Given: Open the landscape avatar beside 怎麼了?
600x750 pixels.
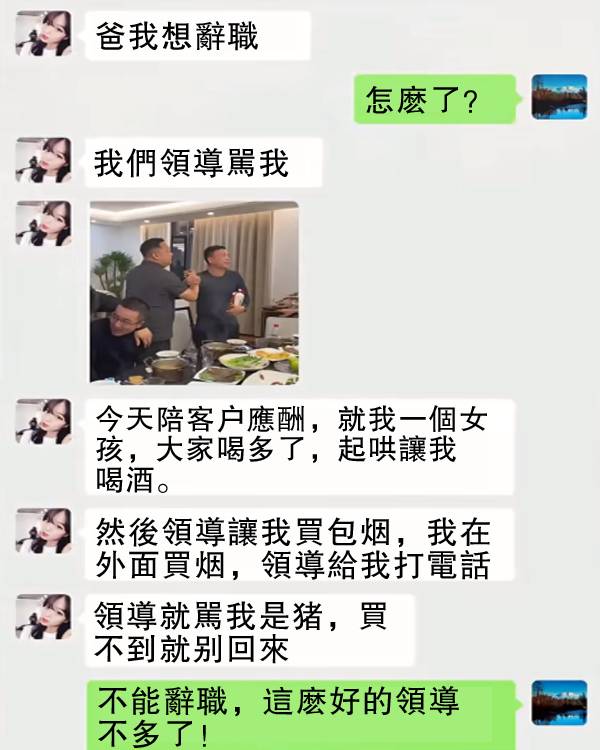Looking at the screenshot, I should tap(558, 97).
